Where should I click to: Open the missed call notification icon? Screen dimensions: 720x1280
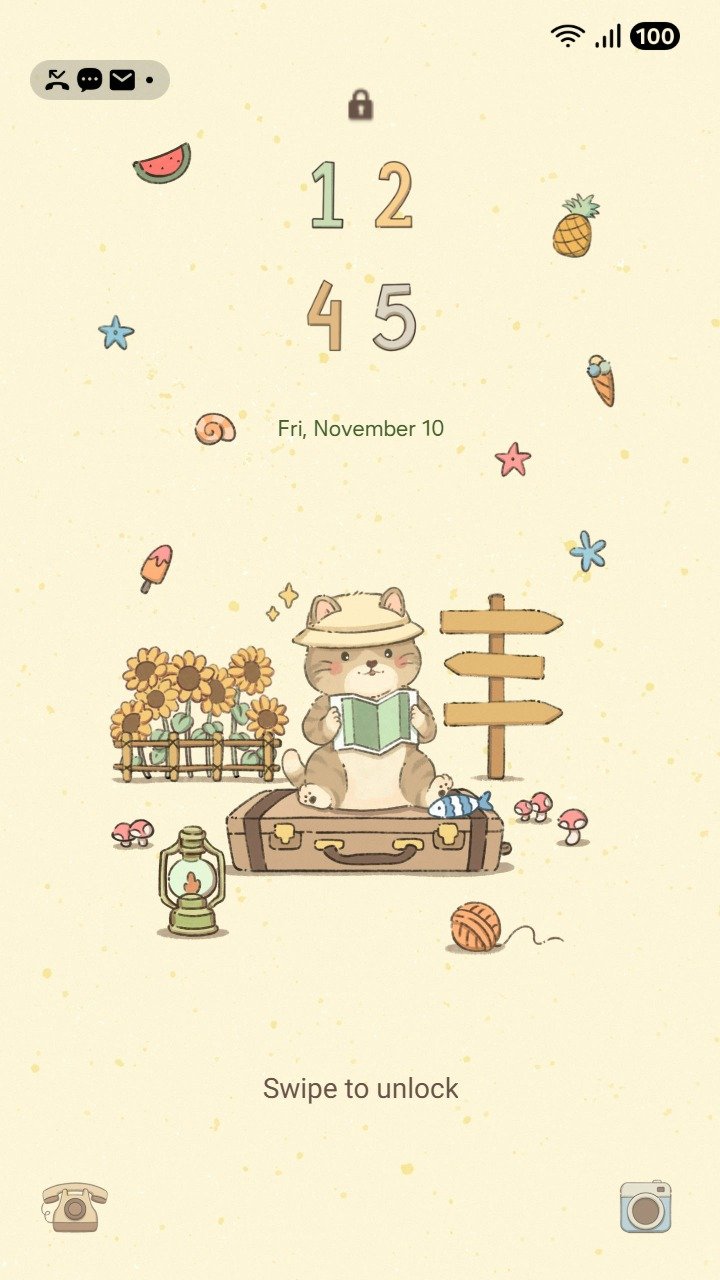click(57, 80)
